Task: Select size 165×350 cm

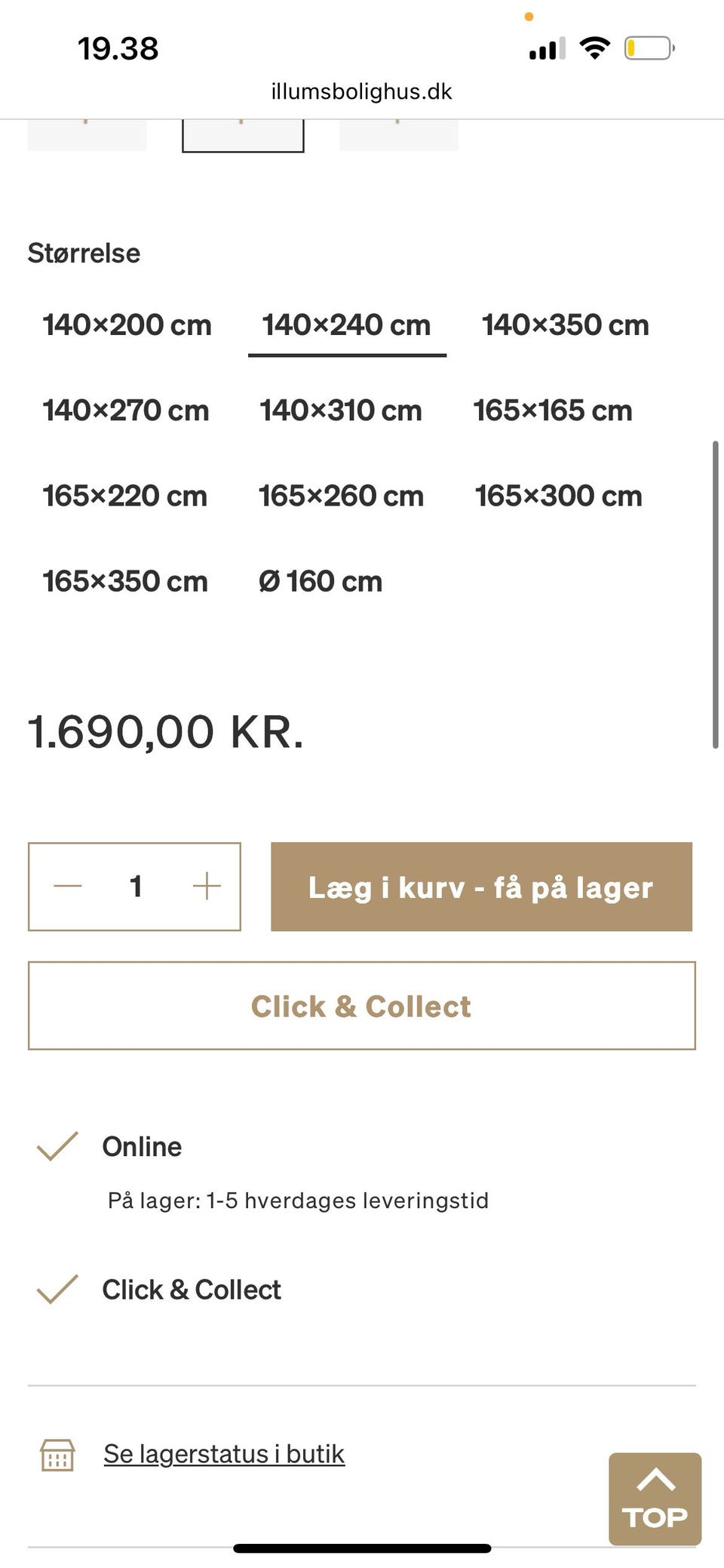Action: (x=125, y=581)
